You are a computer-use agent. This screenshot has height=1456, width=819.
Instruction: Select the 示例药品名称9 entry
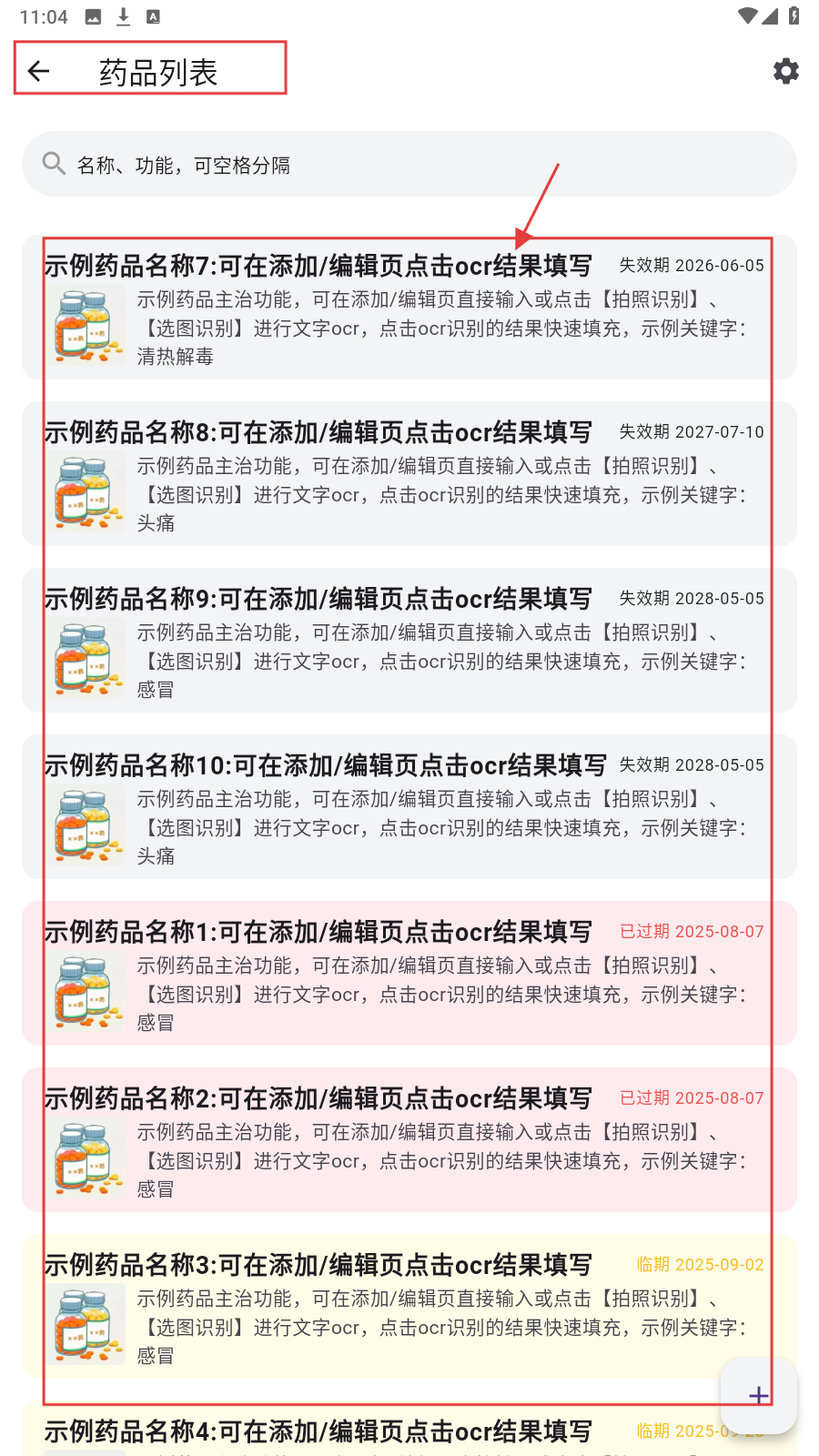409,642
